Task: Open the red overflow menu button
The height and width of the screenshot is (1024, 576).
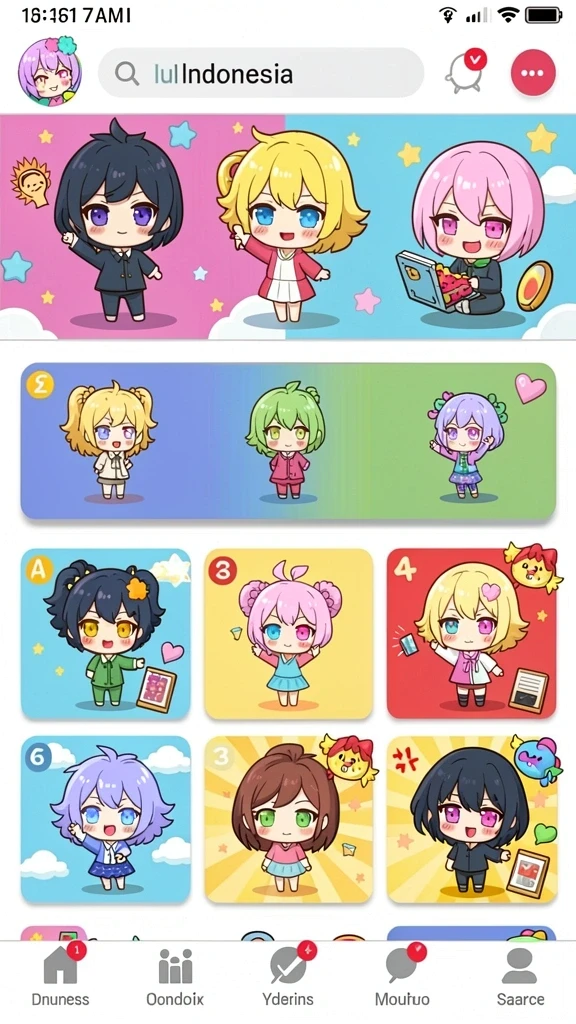Action: coord(533,72)
